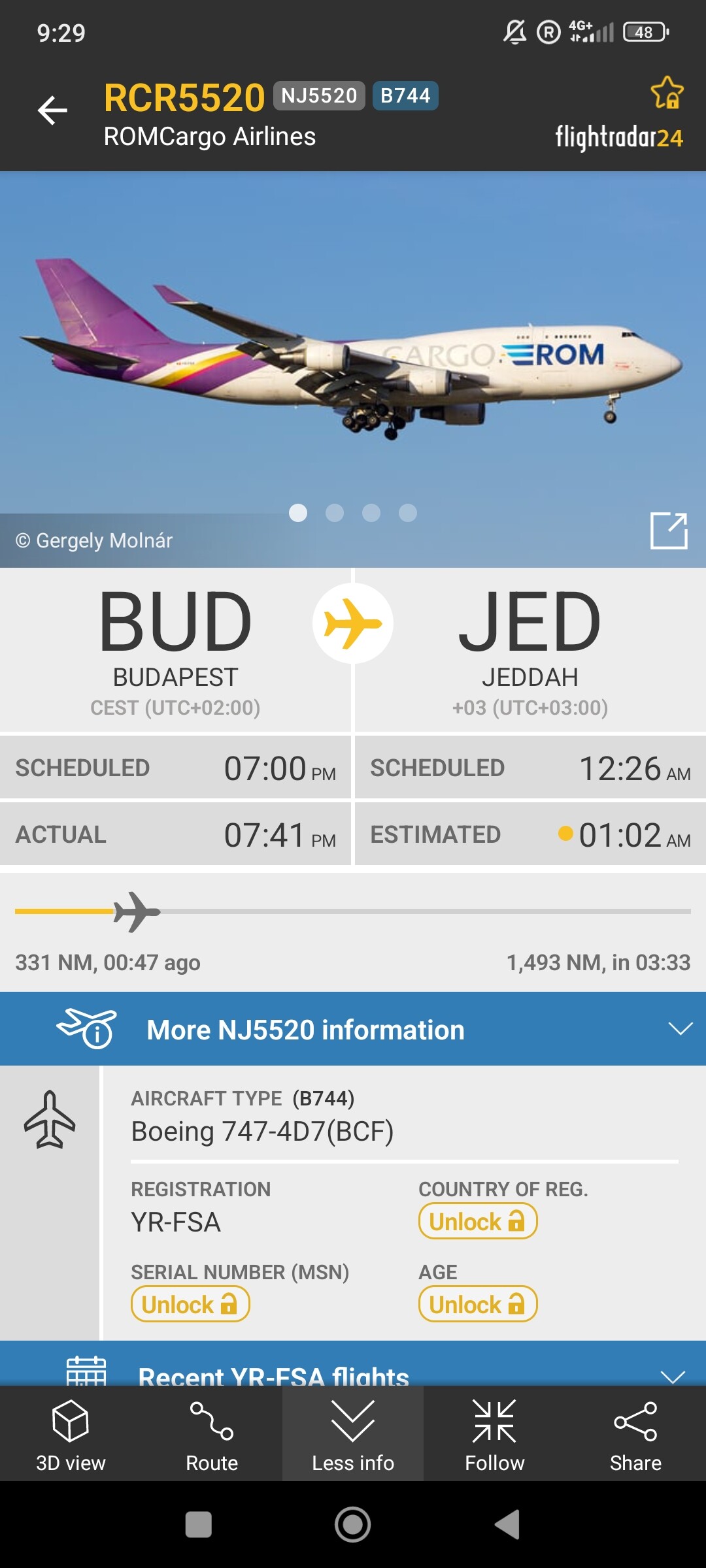
Task: Select Less info to collapse details
Action: tap(353, 1433)
